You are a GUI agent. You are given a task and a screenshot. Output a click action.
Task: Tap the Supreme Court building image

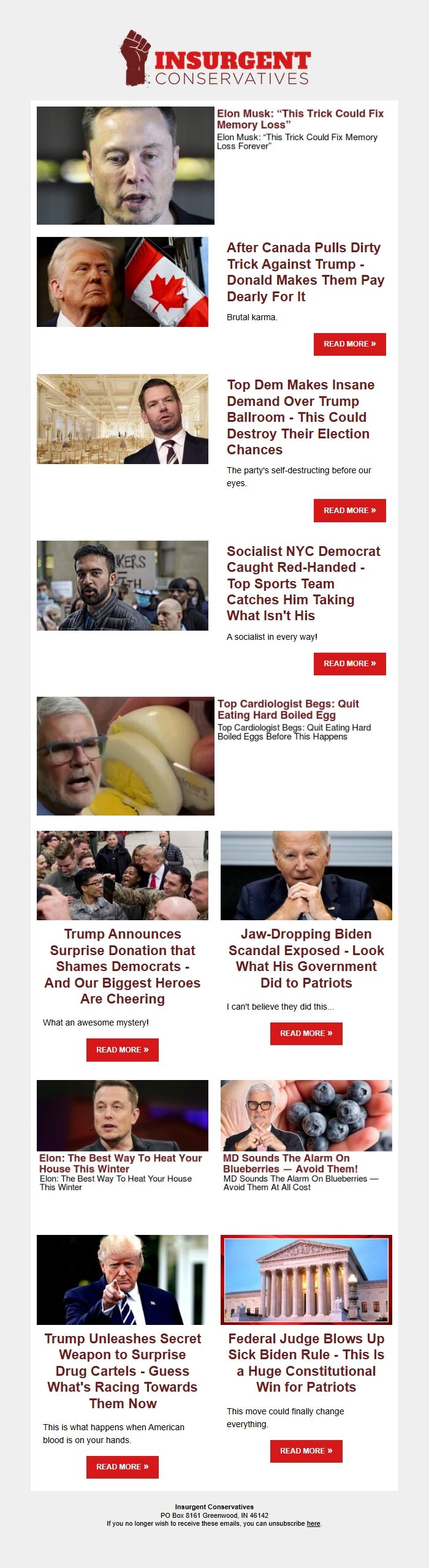pos(306,1280)
